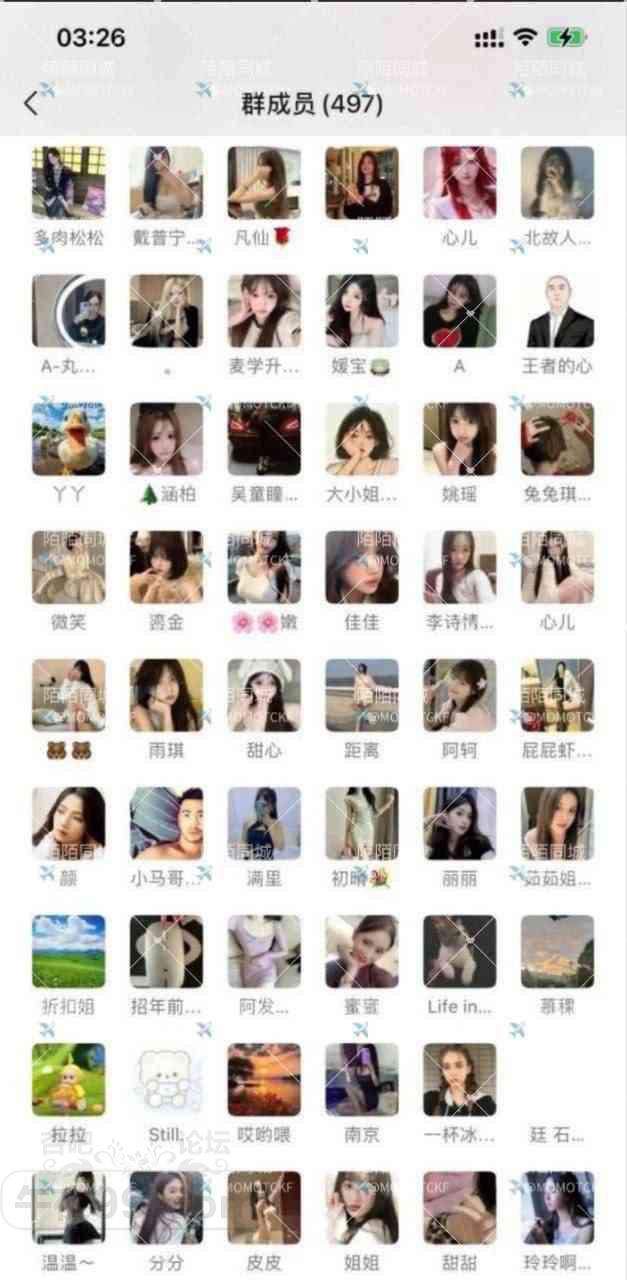
Task: Open member 皮皮's profile
Action: click(x=264, y=1207)
